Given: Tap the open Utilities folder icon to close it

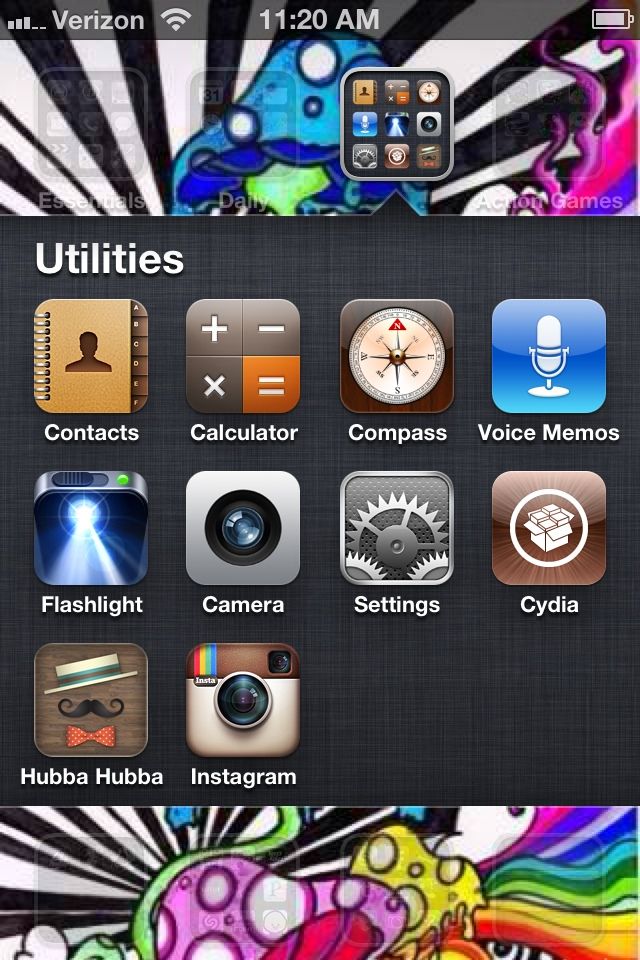Looking at the screenshot, I should point(397,123).
